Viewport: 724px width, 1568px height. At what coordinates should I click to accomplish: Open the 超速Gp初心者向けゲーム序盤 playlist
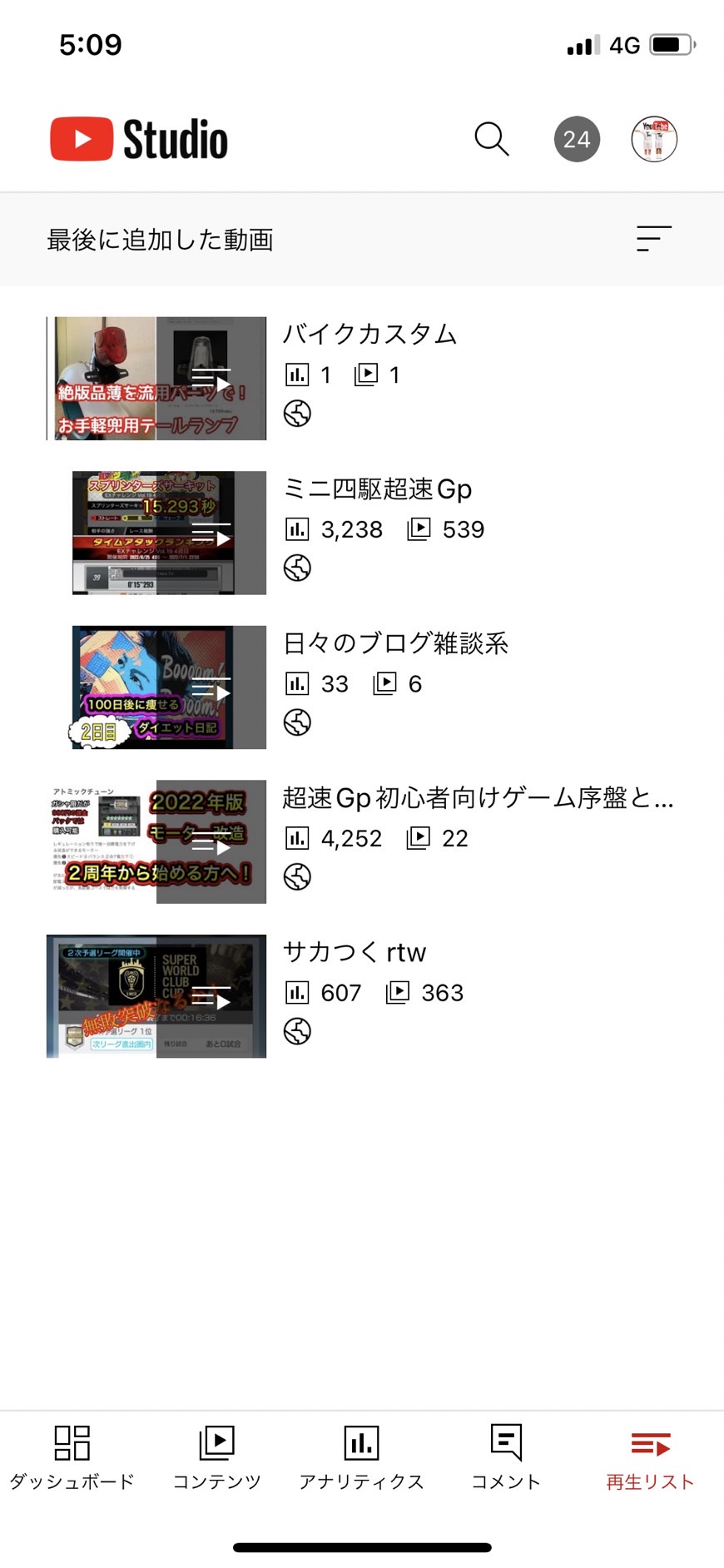362,841
